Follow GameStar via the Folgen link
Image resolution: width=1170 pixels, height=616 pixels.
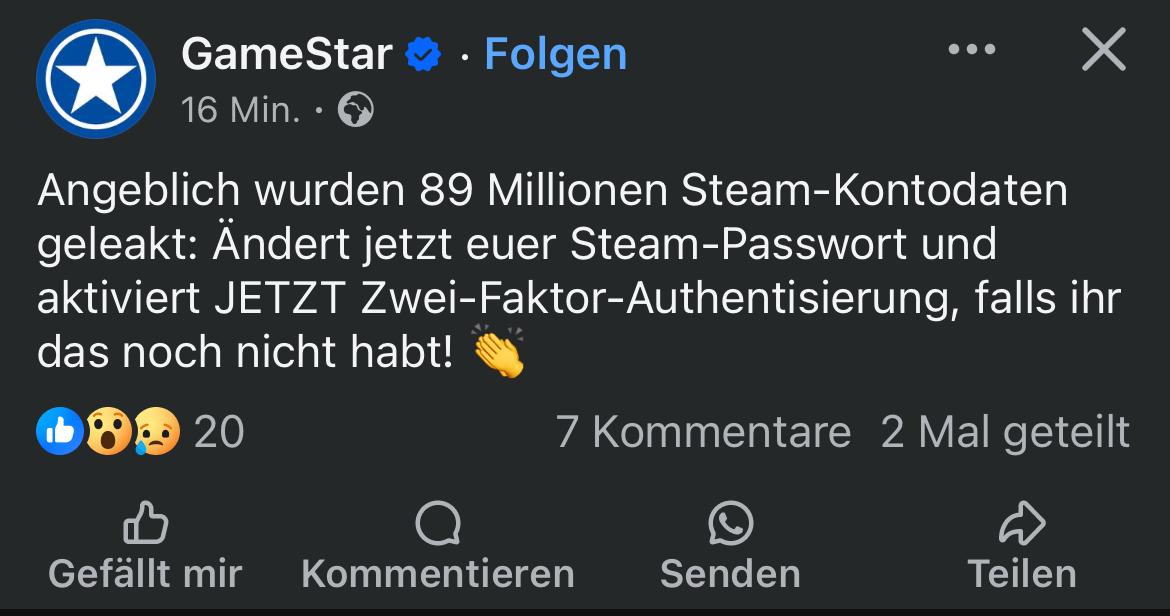[x=555, y=54]
